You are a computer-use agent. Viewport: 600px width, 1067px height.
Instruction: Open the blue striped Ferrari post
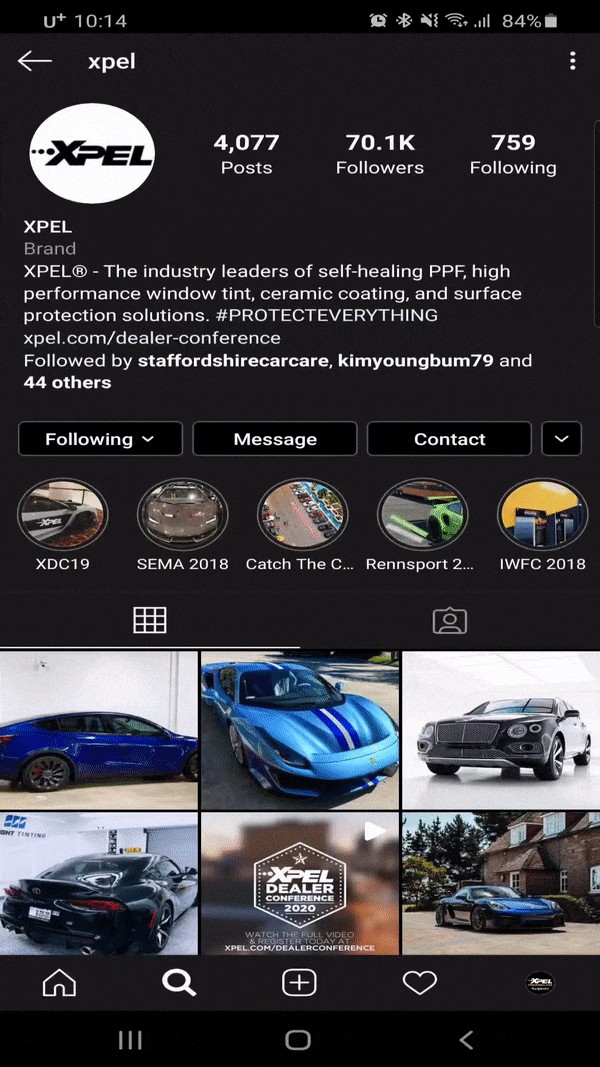tap(300, 730)
